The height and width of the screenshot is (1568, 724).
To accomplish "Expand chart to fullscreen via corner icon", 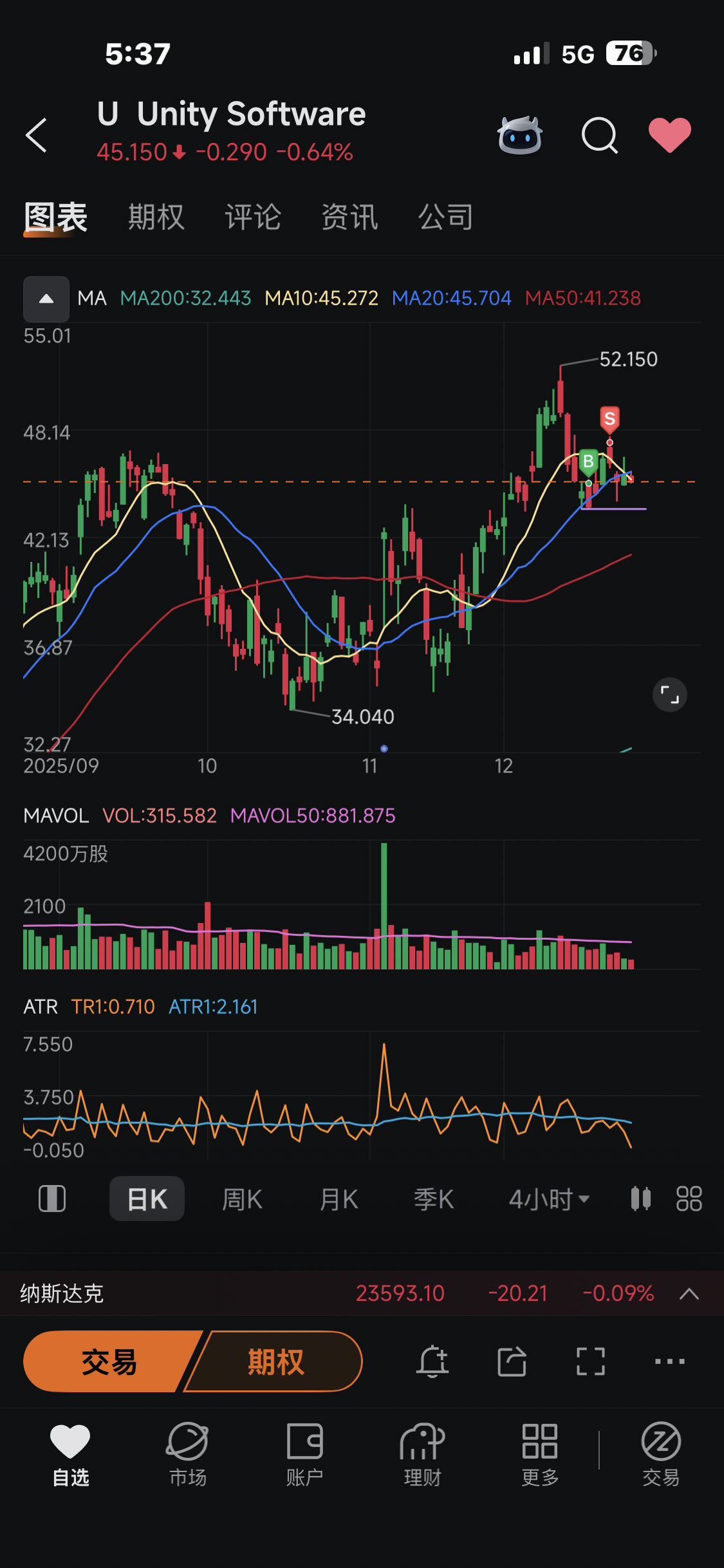I will (x=669, y=695).
